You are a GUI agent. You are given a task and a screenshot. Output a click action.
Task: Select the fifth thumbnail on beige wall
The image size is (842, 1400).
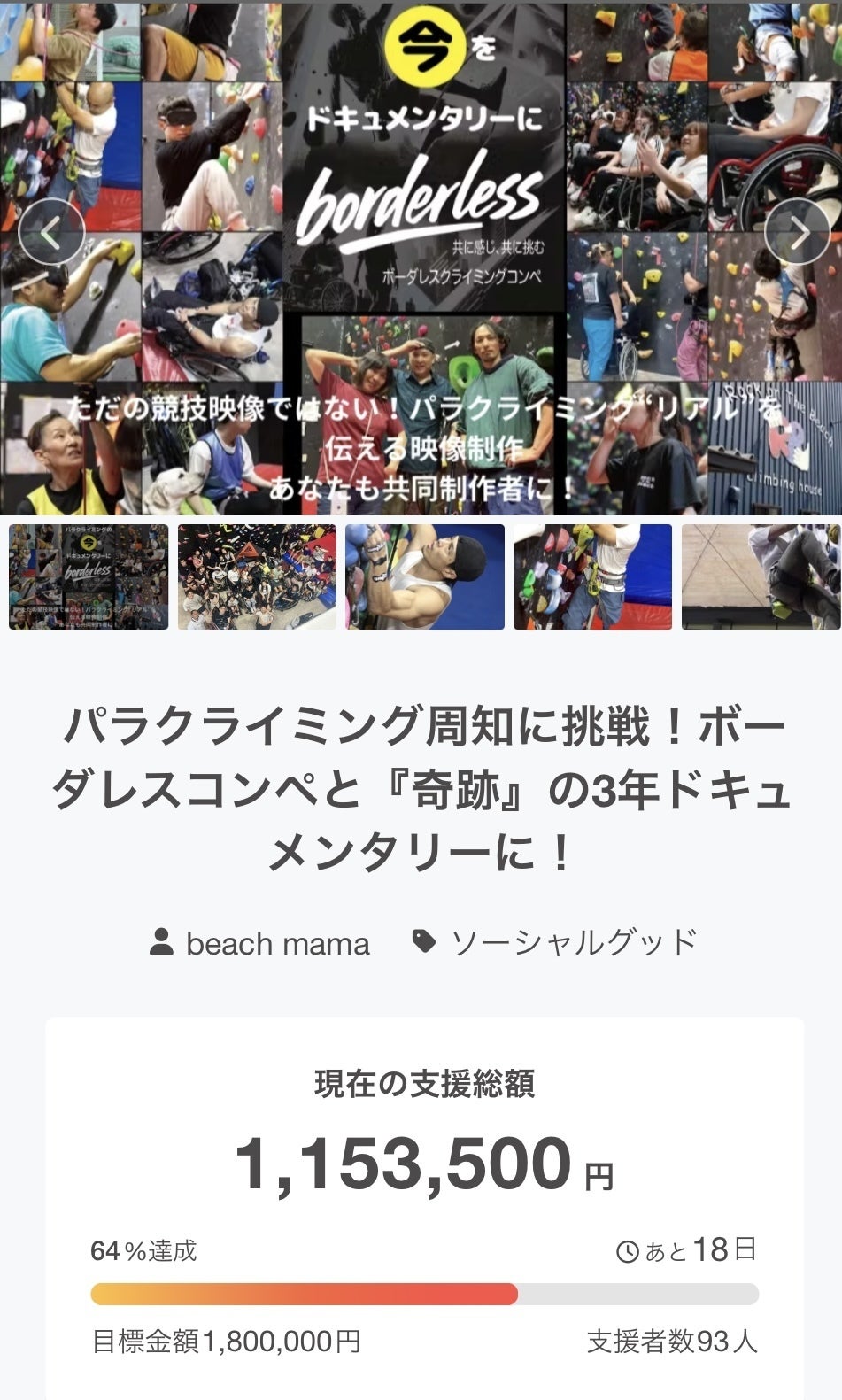point(761,577)
